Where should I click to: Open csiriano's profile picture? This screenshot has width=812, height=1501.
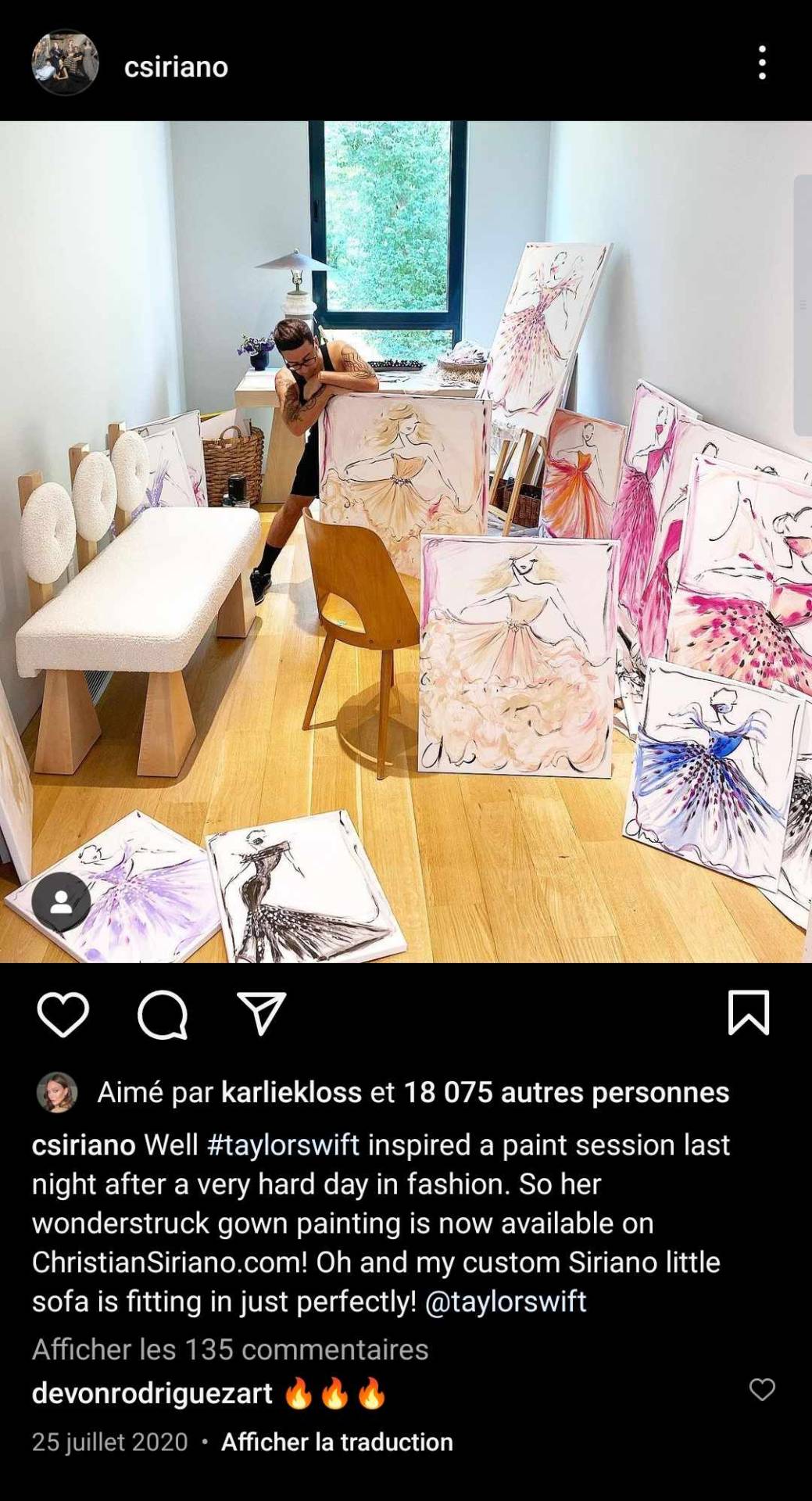click(x=65, y=63)
